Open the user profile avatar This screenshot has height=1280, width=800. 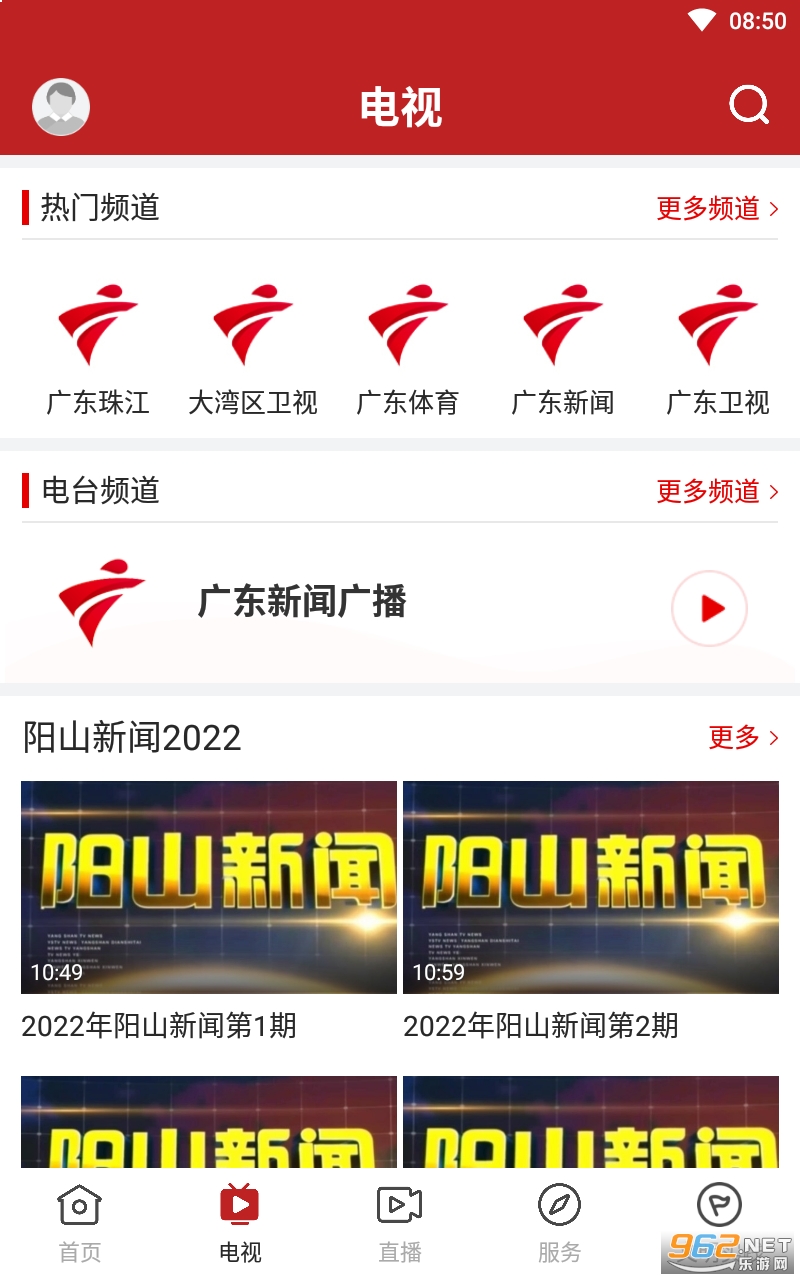(x=61, y=107)
